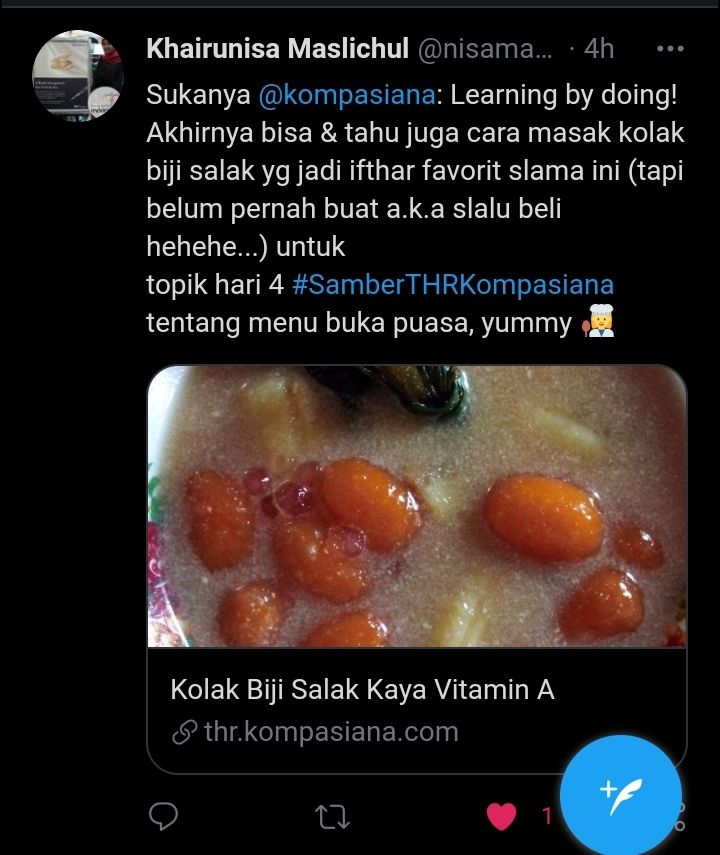
Task: Open the #SamberTHRKompasiana hashtag
Action: click(x=453, y=285)
